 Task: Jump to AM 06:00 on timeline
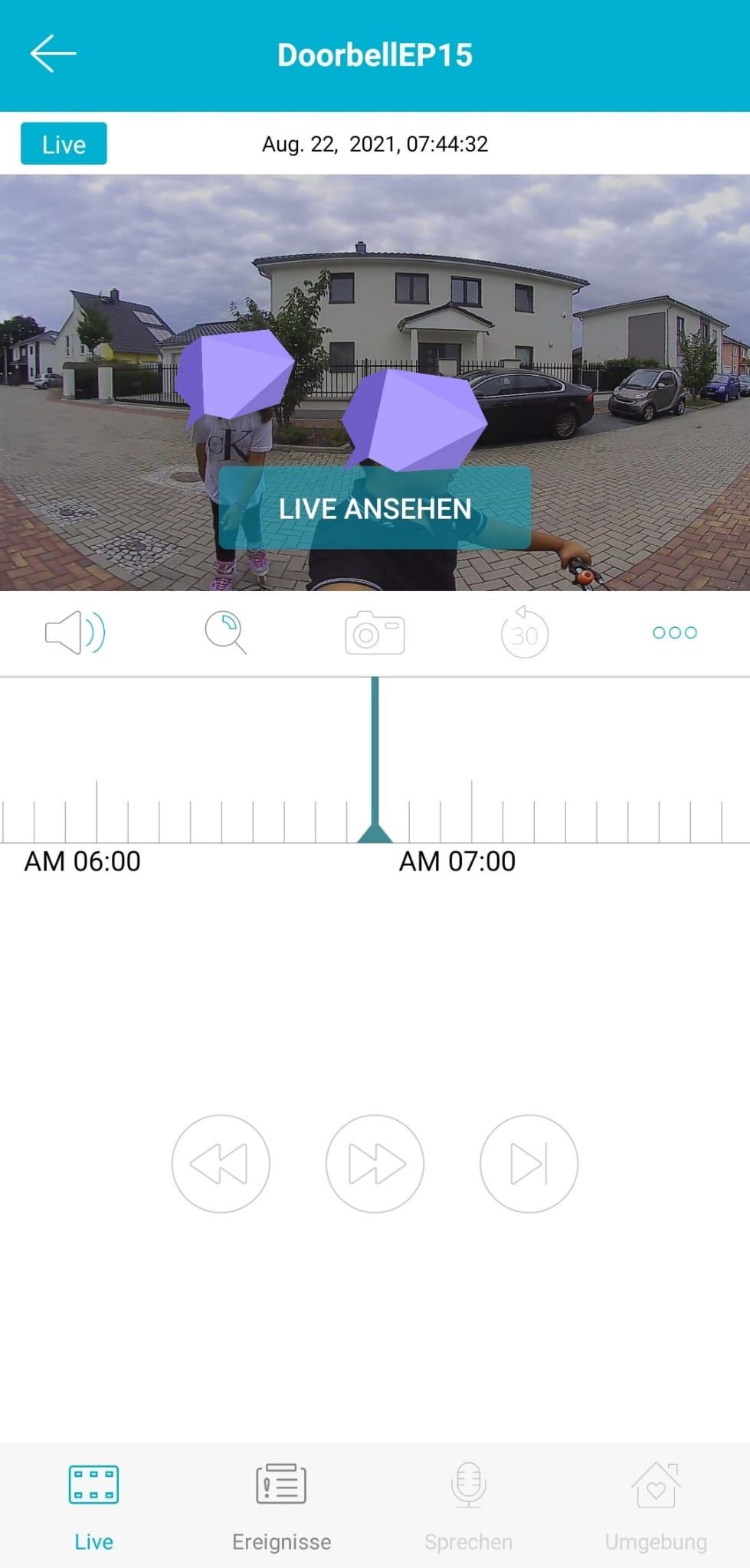97,812
